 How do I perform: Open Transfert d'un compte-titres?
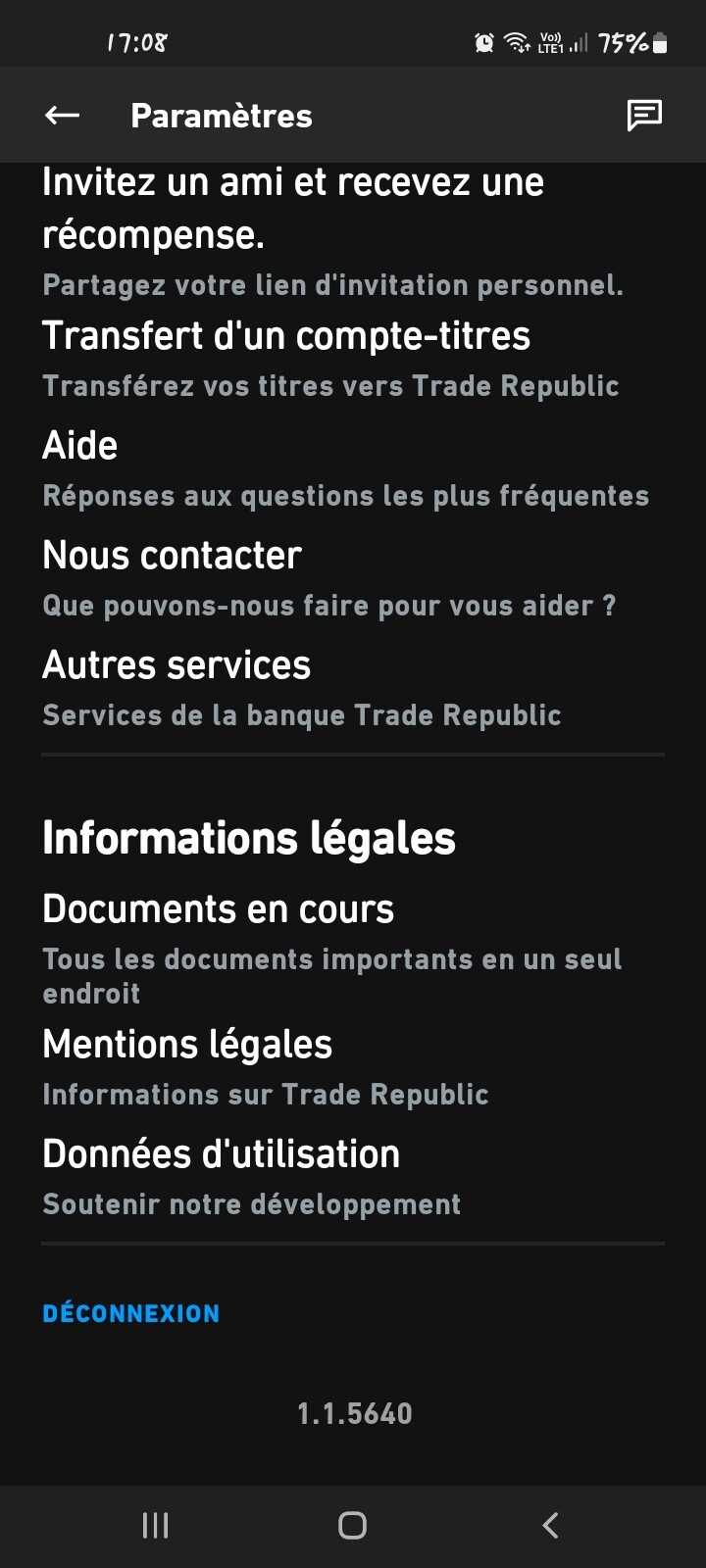pyautogui.click(x=353, y=359)
